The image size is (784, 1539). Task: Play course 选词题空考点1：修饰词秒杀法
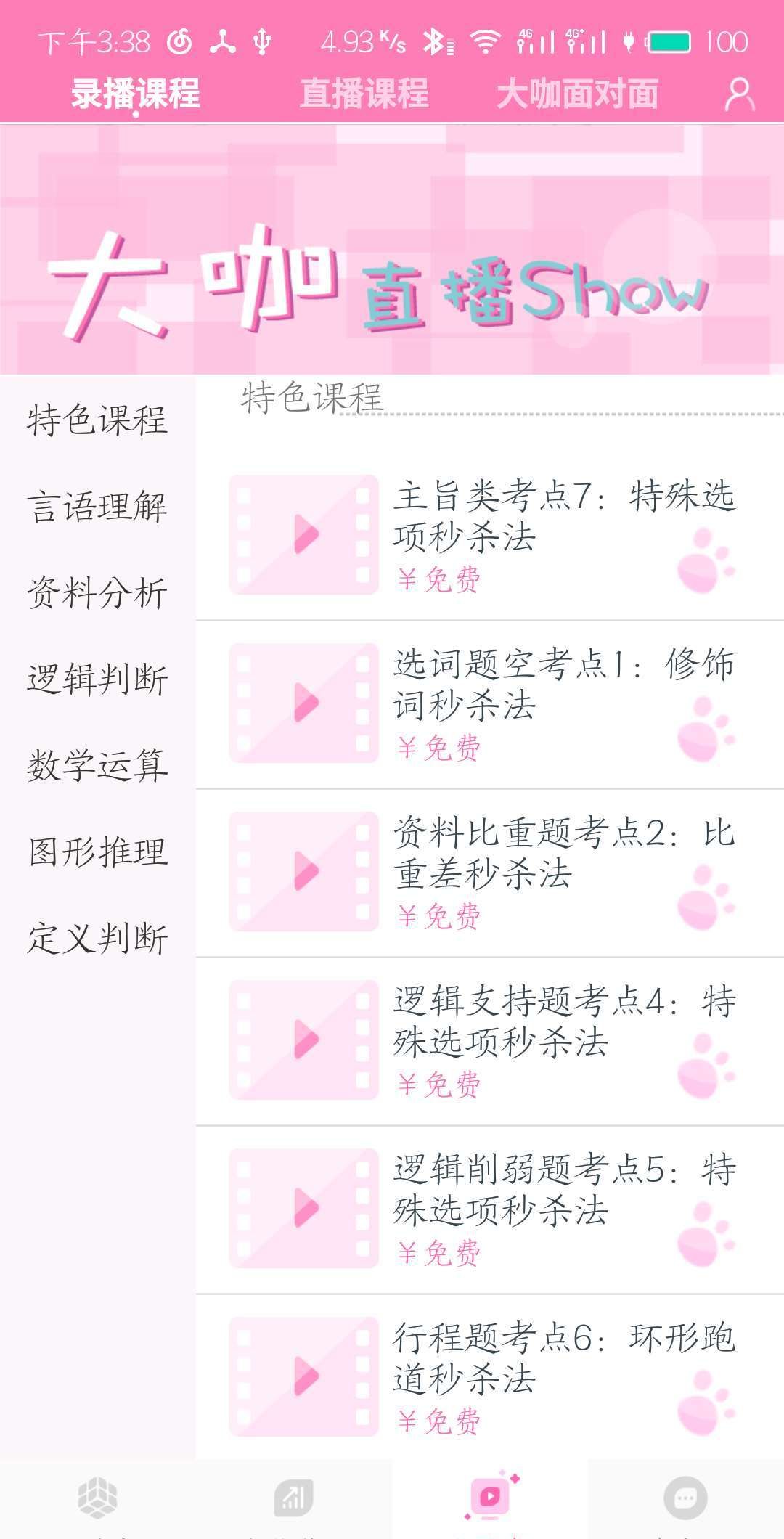coord(490,704)
